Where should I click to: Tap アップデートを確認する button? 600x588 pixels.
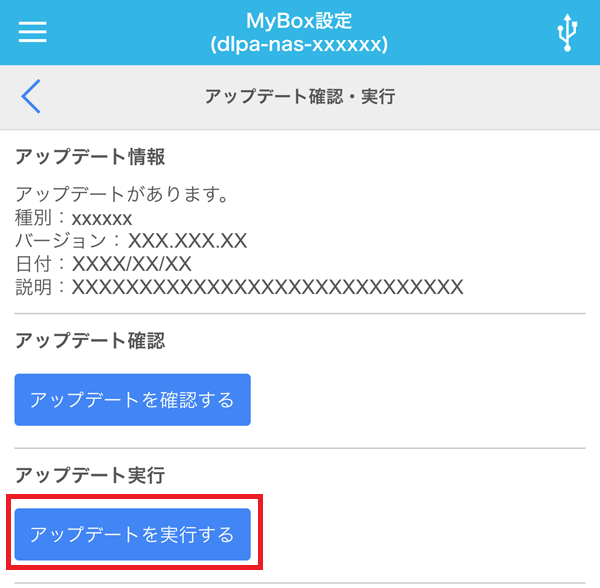click(132, 400)
